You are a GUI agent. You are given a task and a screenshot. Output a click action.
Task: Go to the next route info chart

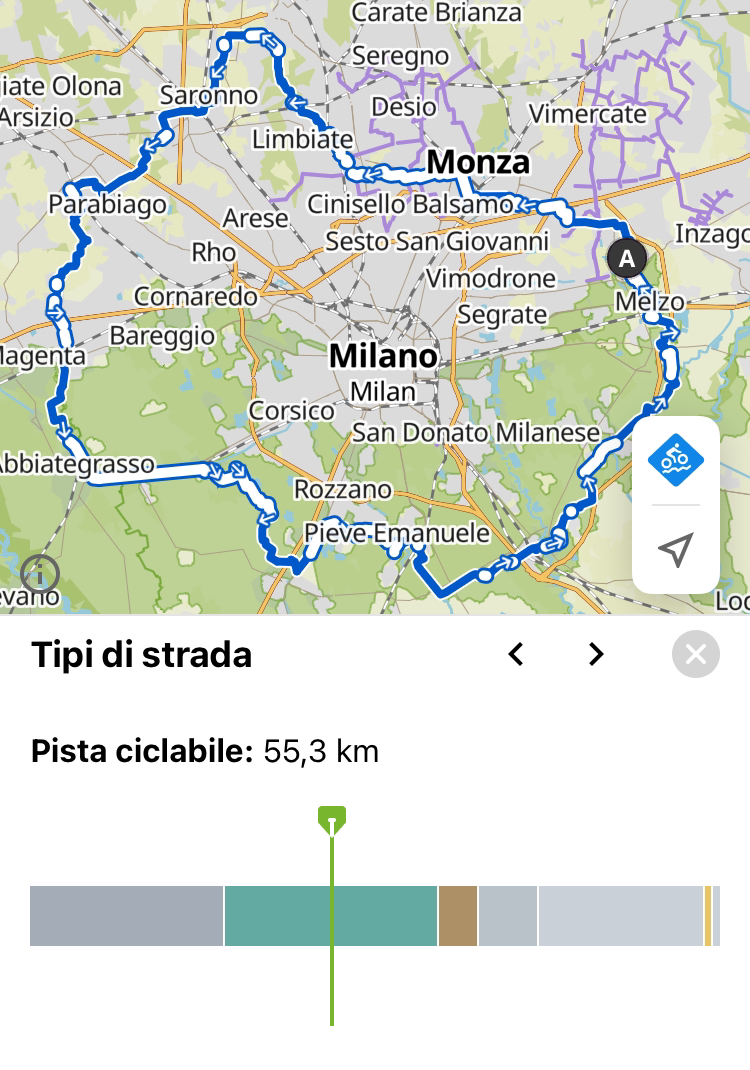click(x=596, y=655)
